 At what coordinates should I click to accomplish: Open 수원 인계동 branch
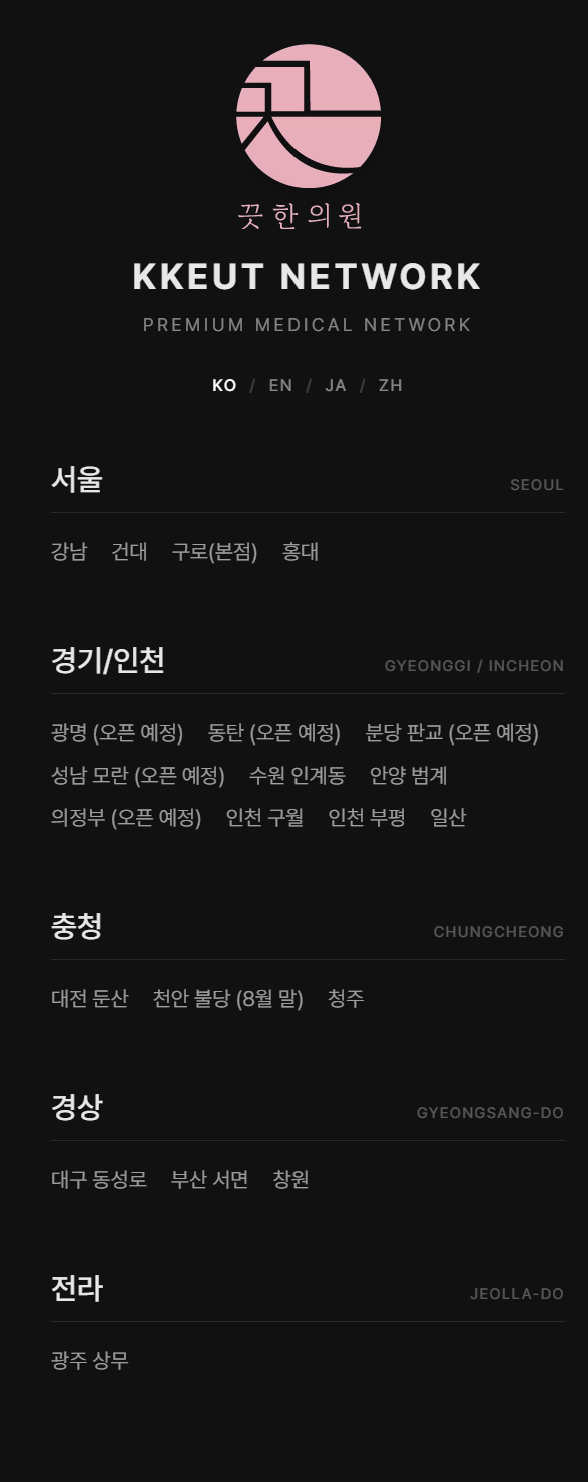click(297, 776)
